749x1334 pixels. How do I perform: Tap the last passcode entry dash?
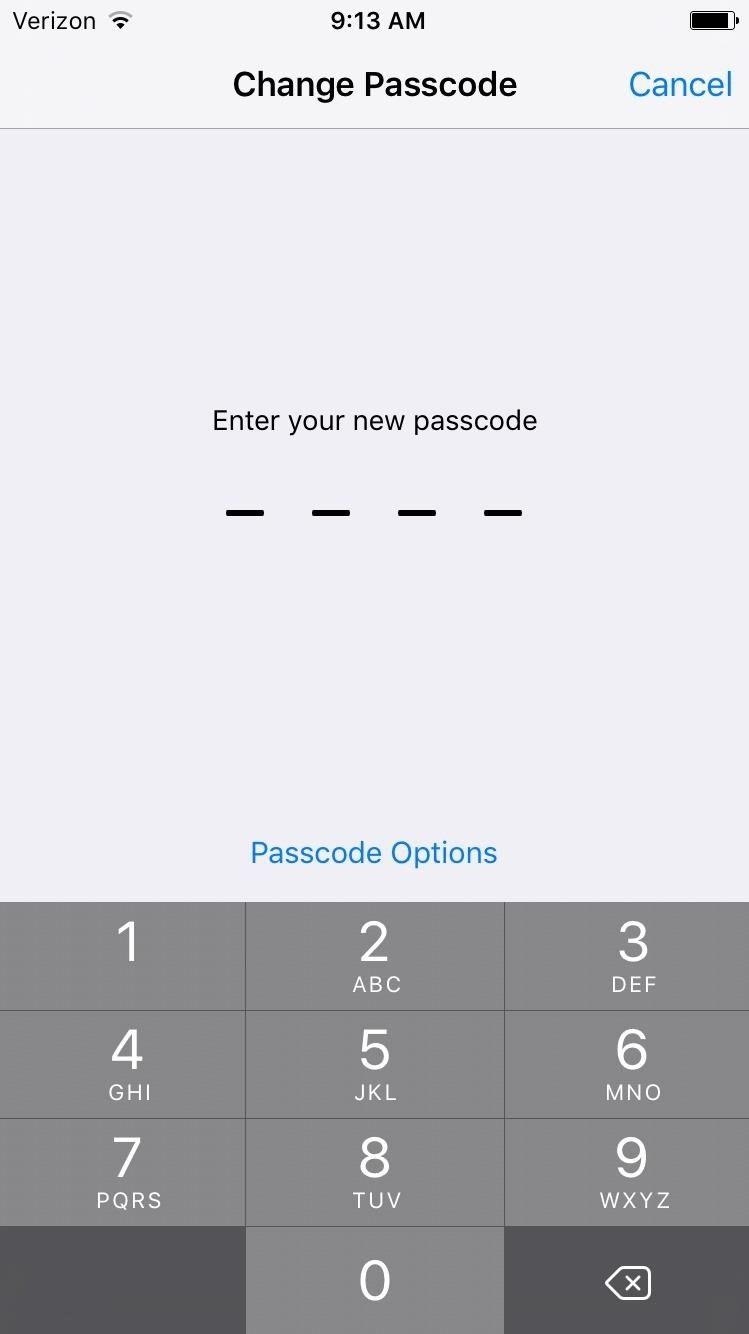tap(503, 512)
